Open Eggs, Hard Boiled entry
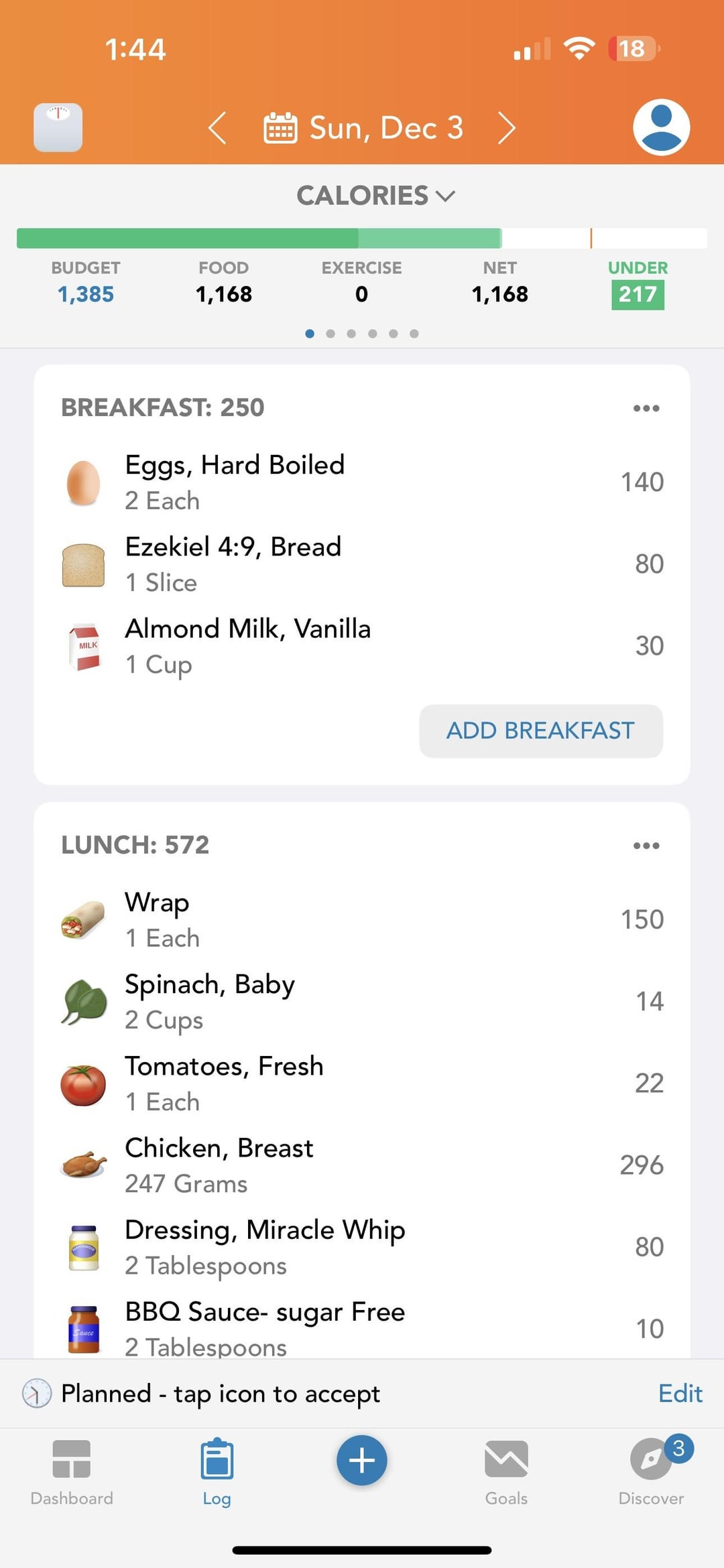The height and width of the screenshot is (1568, 724). click(362, 482)
